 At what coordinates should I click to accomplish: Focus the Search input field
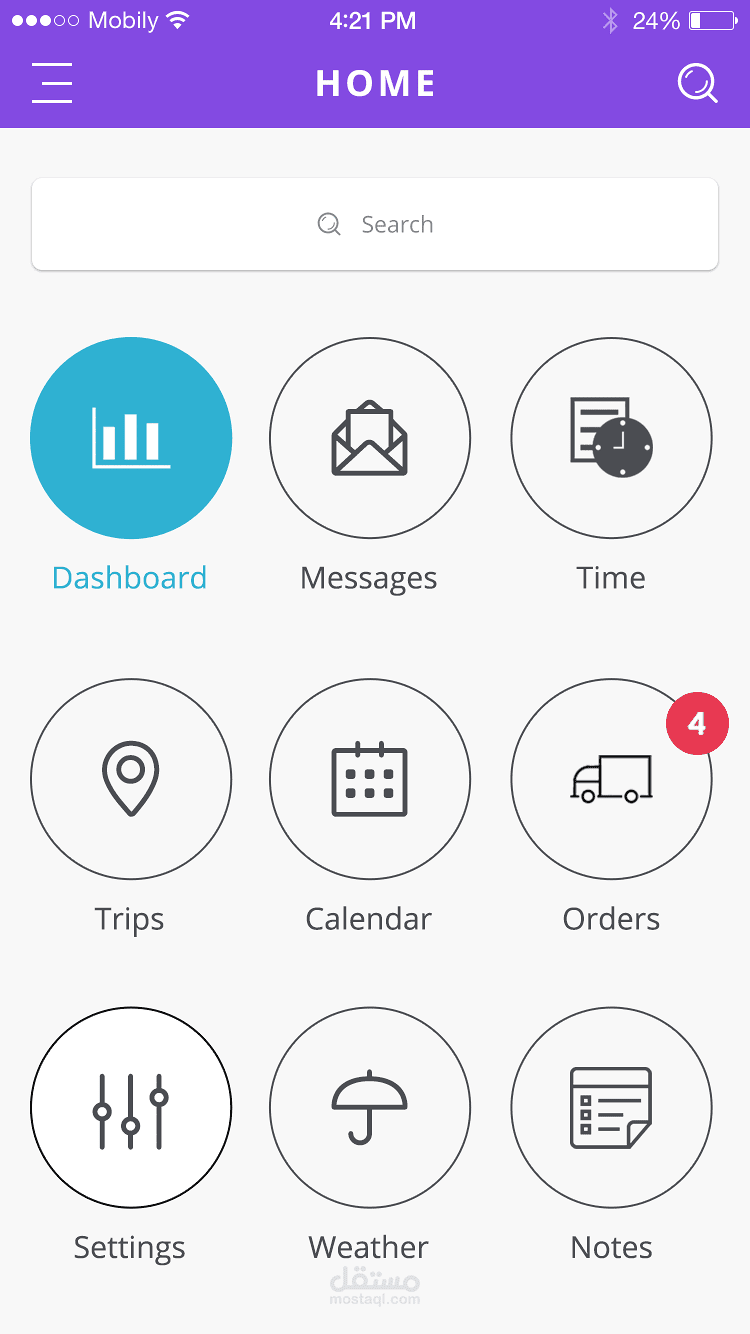[x=375, y=224]
